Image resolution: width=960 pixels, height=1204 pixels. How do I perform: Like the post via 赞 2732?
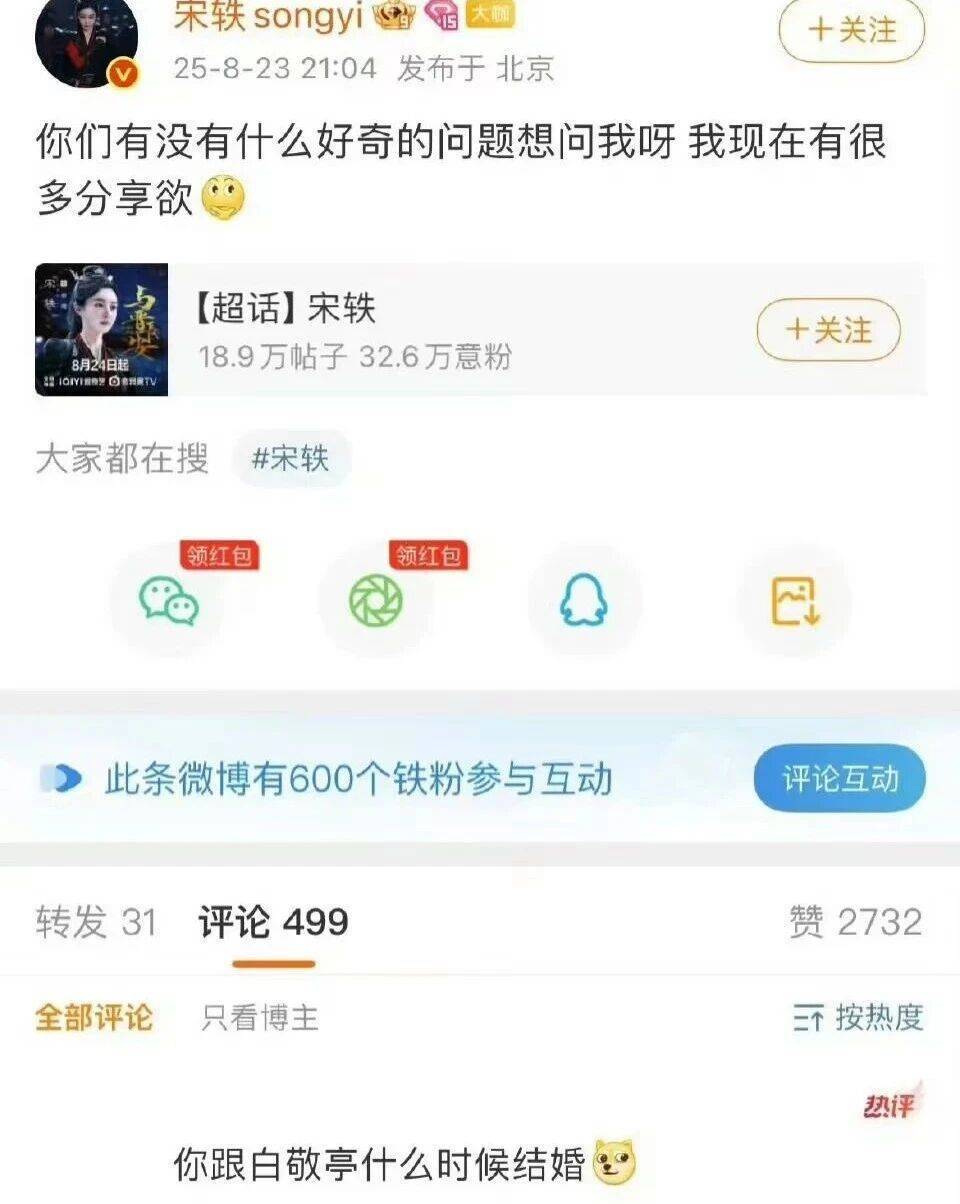855,922
